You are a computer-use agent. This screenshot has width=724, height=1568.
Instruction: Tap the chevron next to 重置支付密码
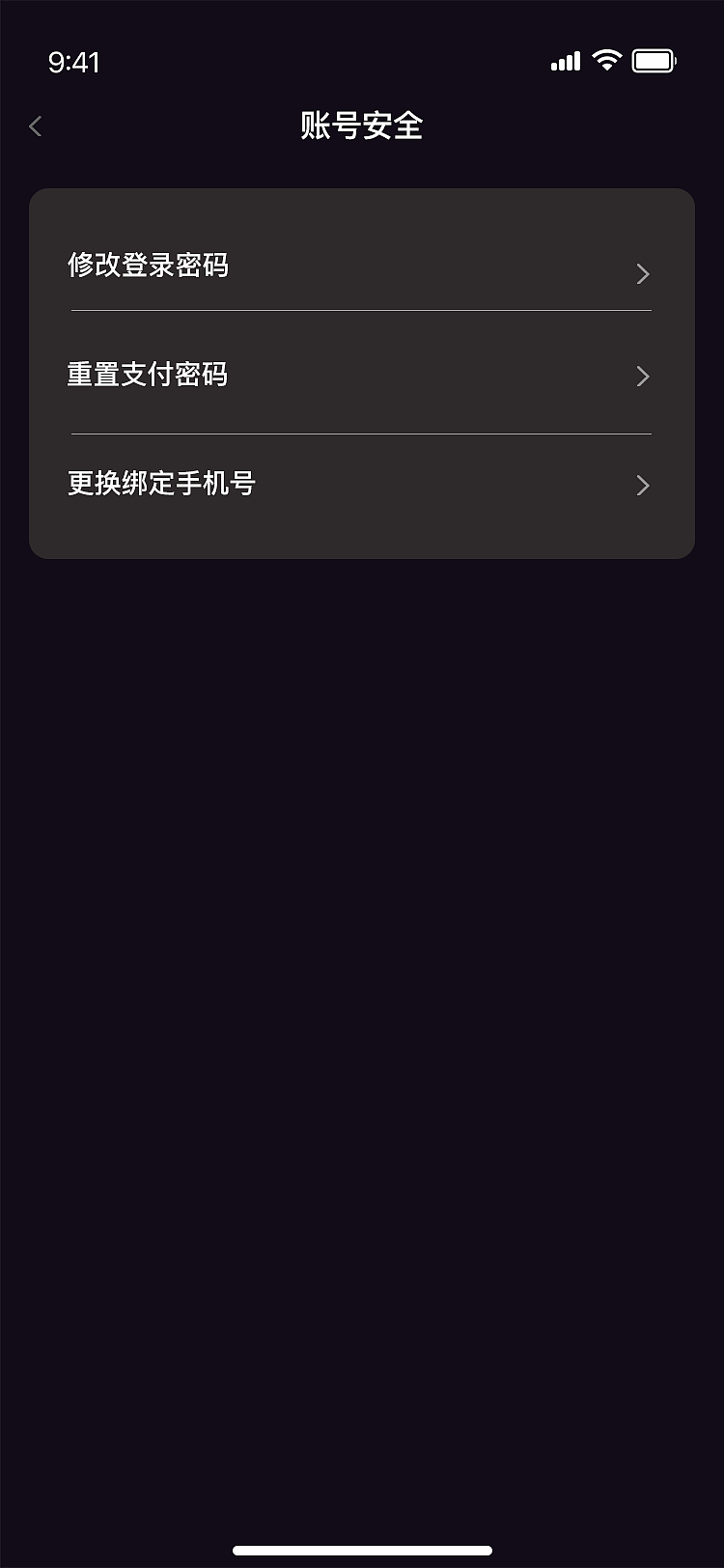pos(642,377)
